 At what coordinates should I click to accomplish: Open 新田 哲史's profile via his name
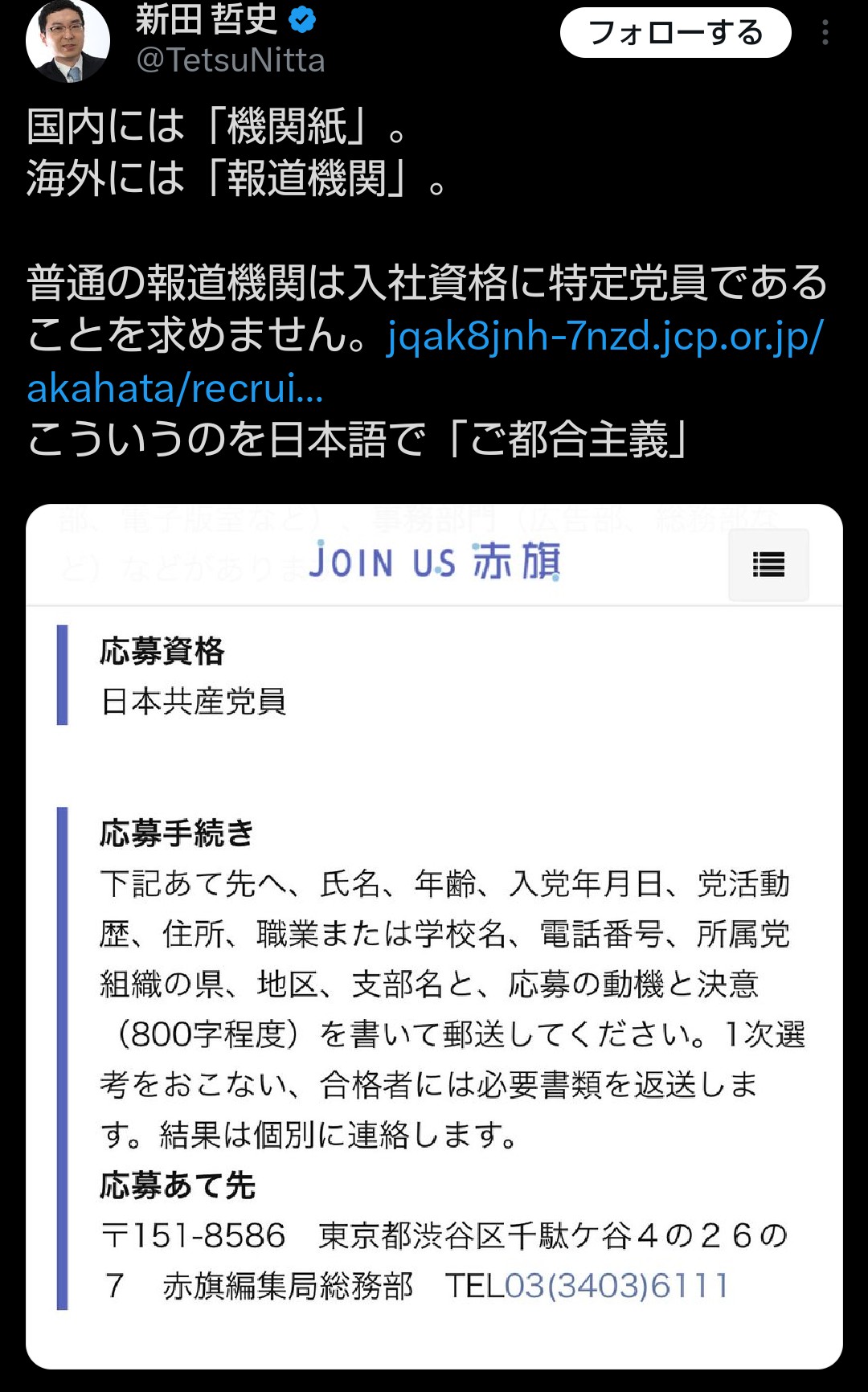pyautogui.click(x=206, y=19)
